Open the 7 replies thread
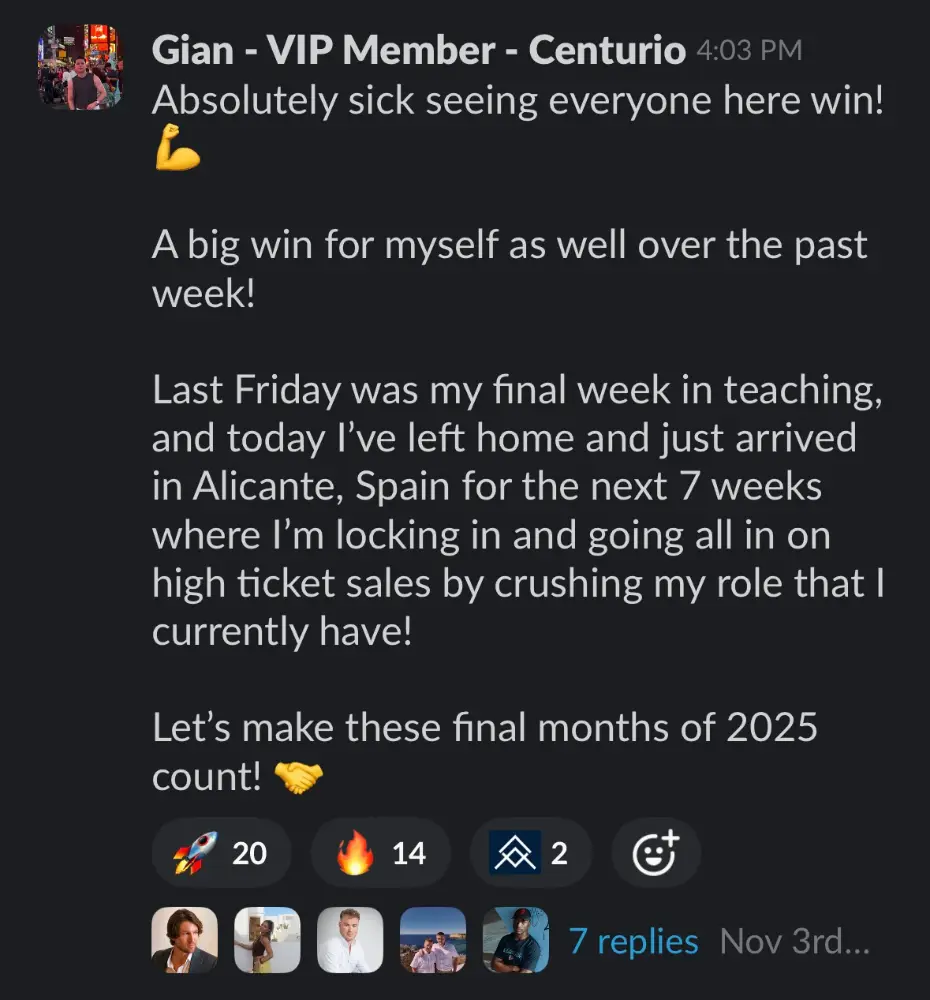The width and height of the screenshot is (930, 1000). 633,941
